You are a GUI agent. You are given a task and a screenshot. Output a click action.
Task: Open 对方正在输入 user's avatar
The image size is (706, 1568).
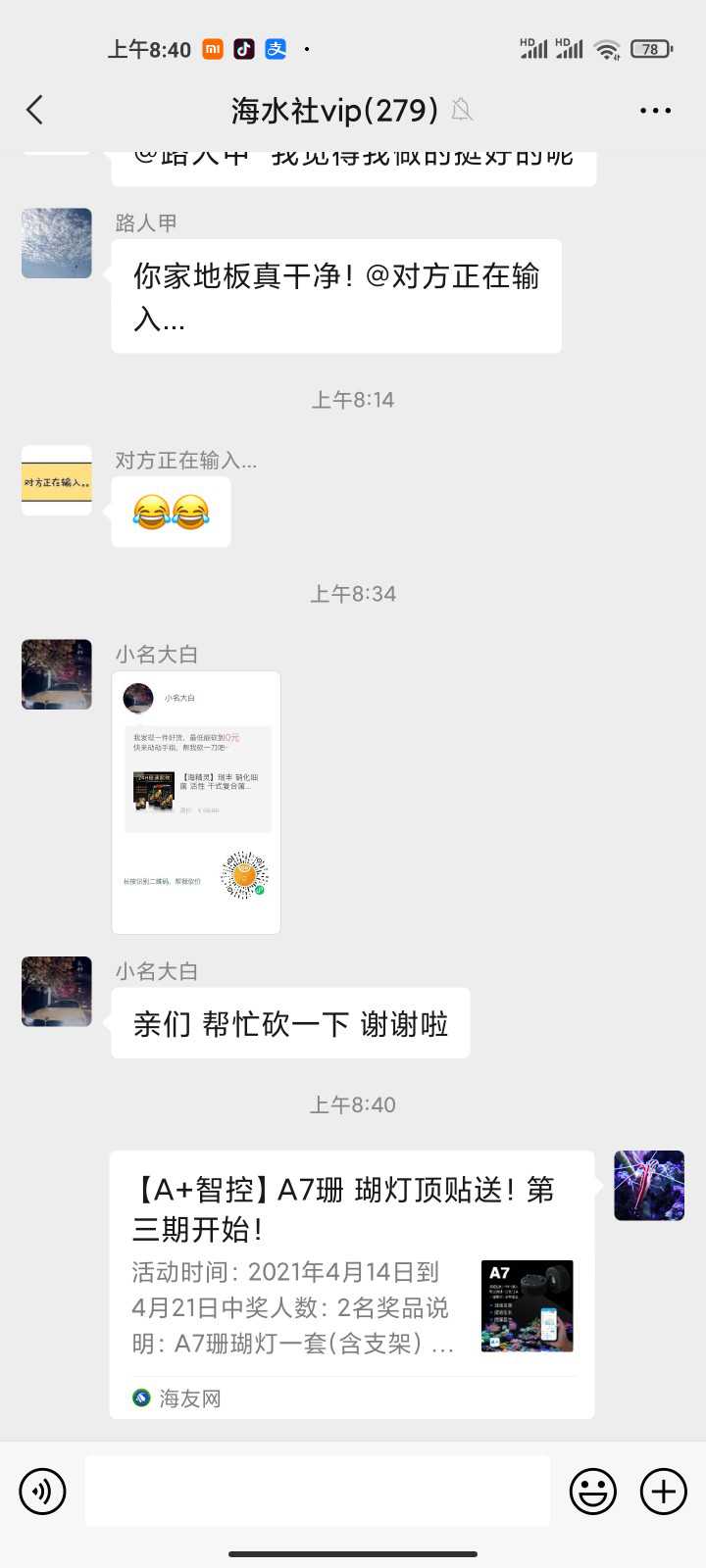tap(57, 480)
